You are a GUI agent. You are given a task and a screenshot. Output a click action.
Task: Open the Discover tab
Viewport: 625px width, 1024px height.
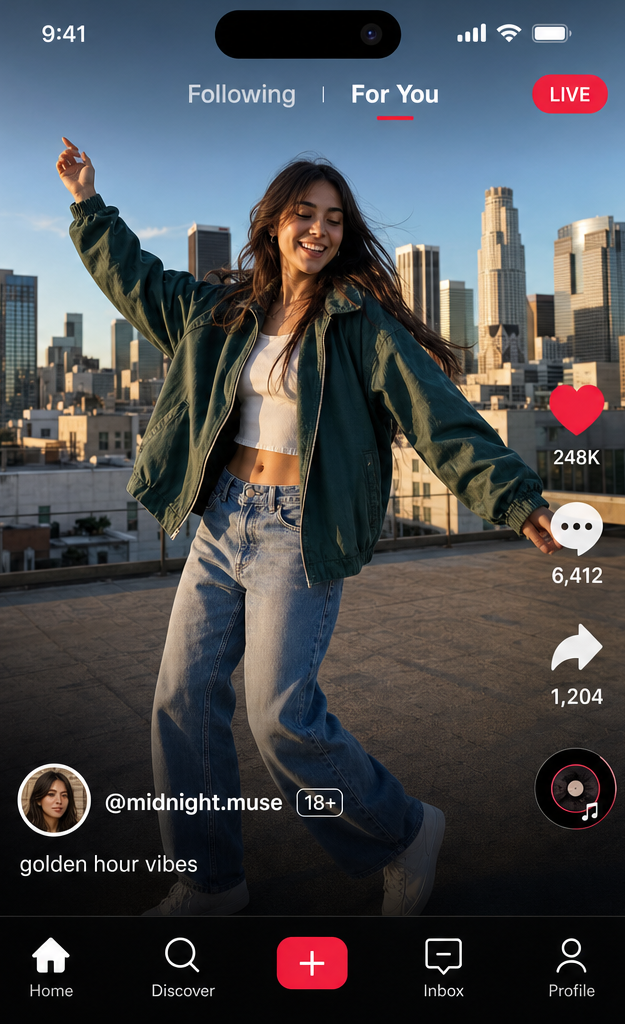183,968
